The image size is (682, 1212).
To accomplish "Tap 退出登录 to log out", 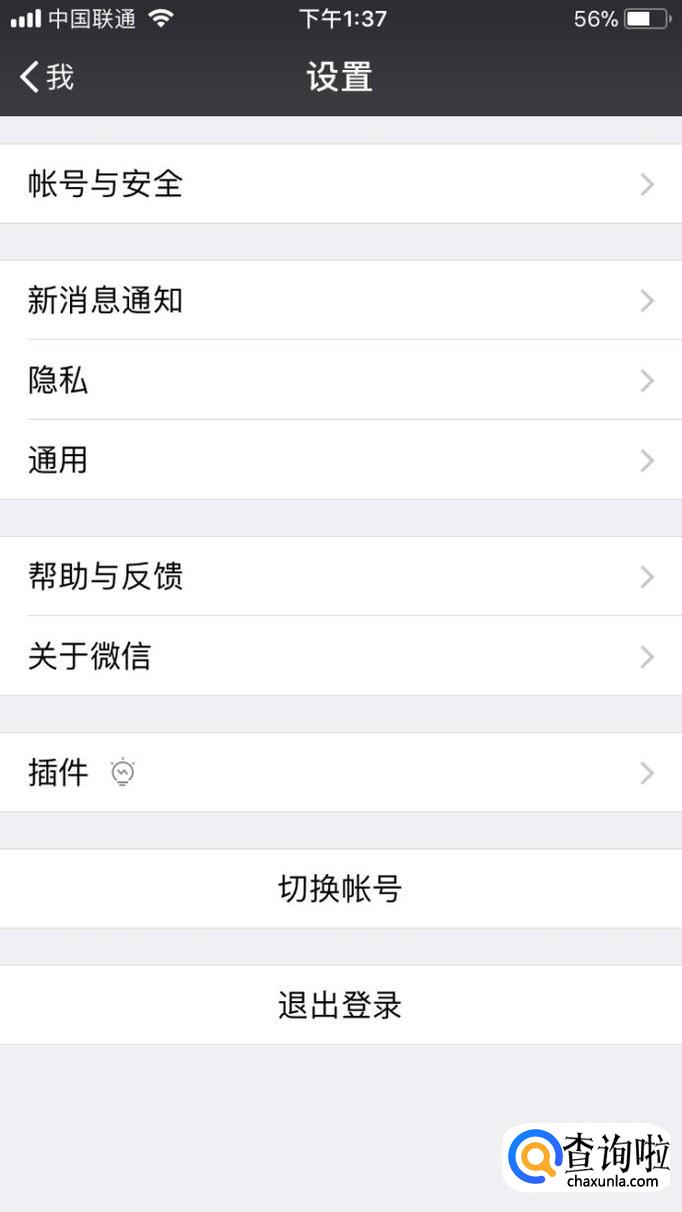I will [x=340, y=1005].
